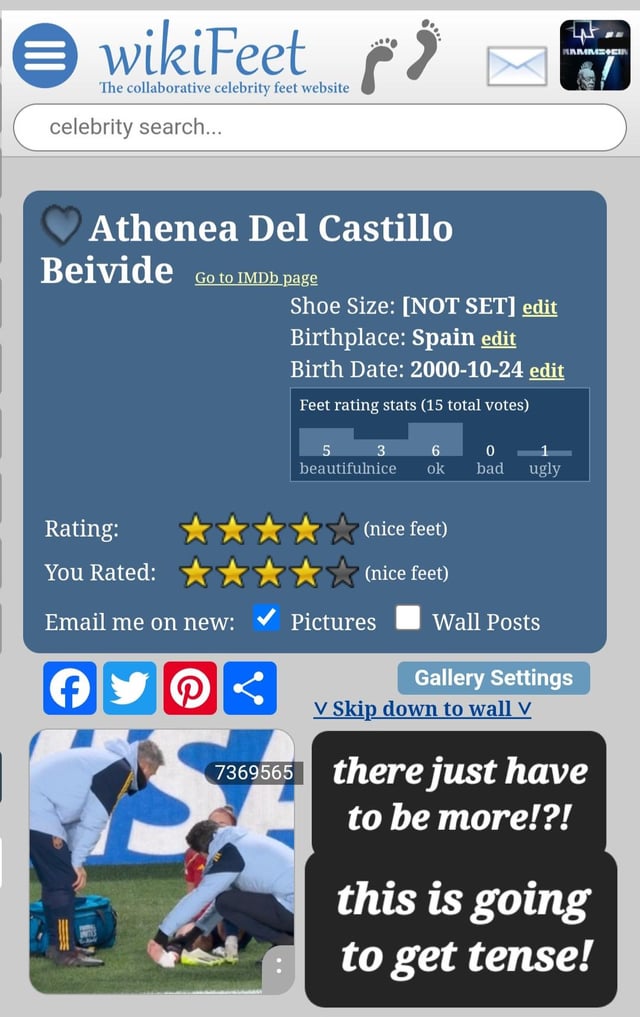Uncheck the Pictures email checkbox
640x1017 pixels.
266,619
